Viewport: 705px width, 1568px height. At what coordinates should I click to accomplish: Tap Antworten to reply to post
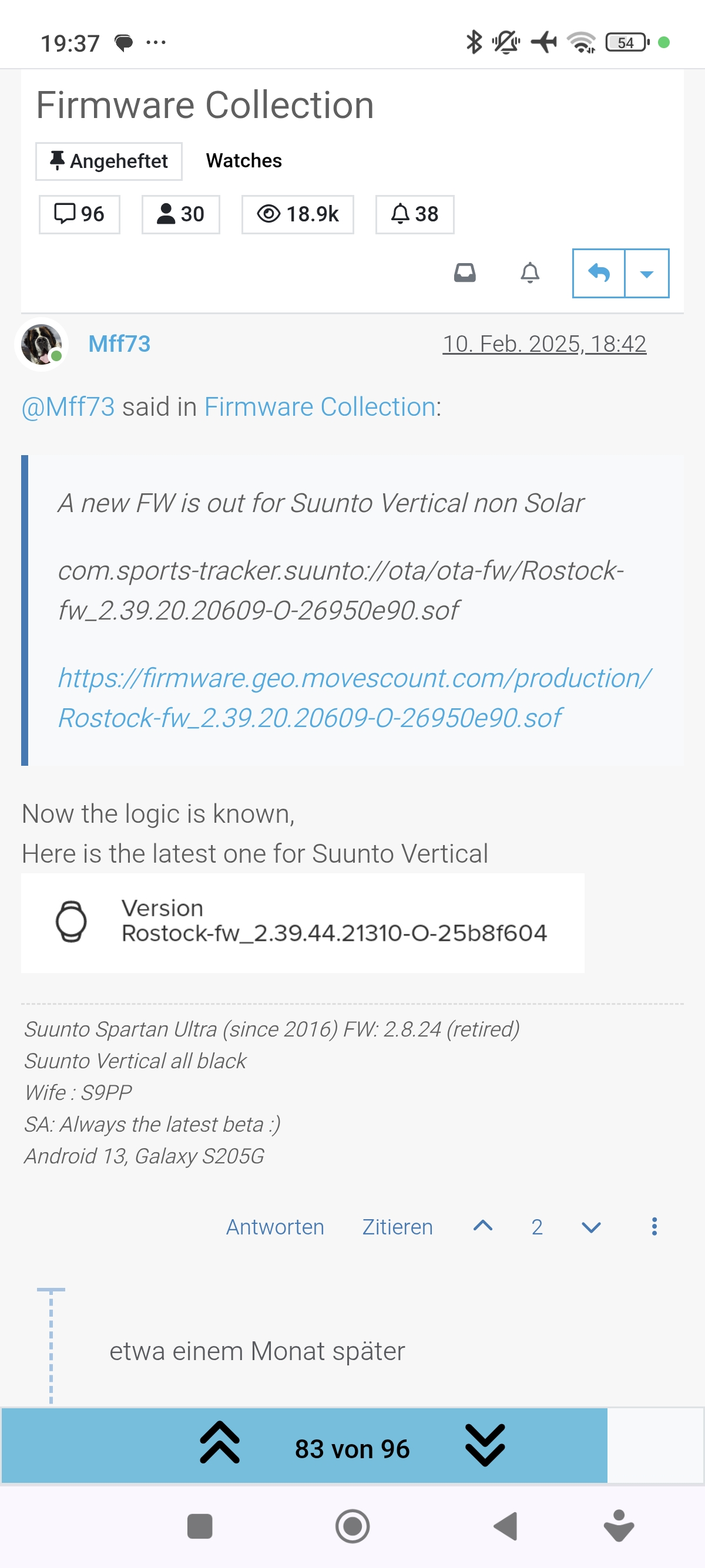(x=275, y=1227)
